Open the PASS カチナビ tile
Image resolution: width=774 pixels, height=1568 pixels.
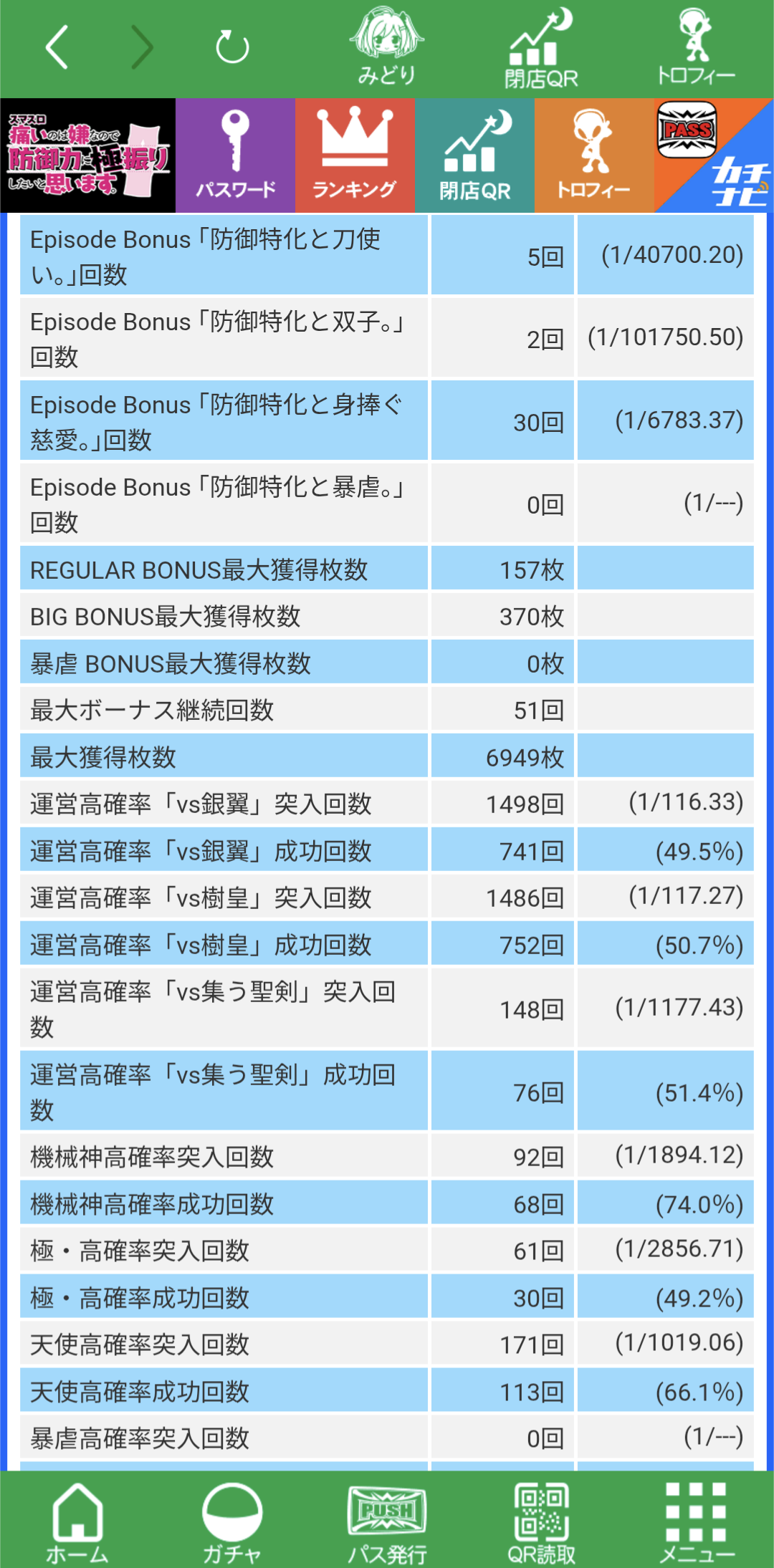click(x=713, y=155)
